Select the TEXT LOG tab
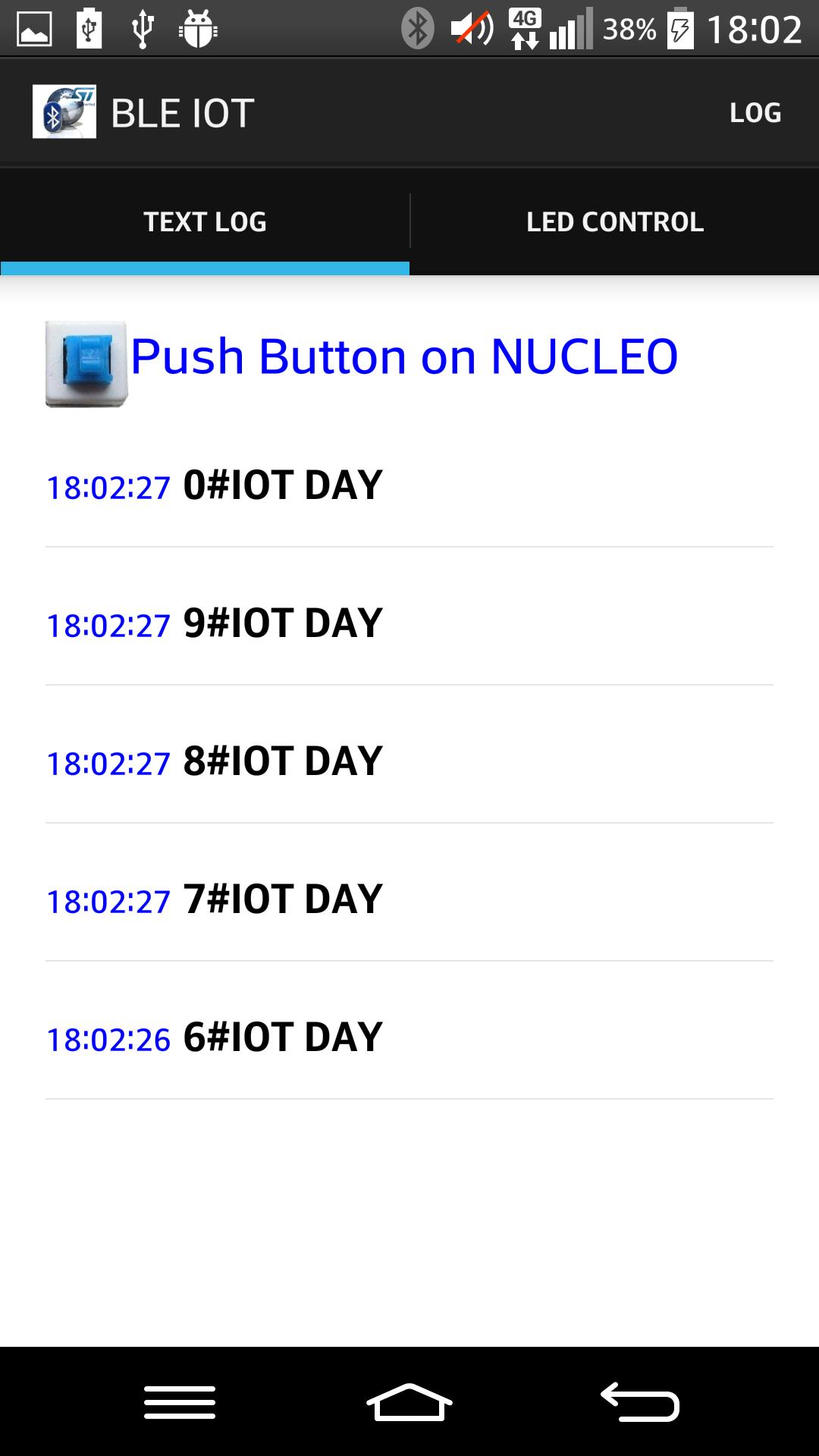The image size is (819, 1456). (204, 221)
